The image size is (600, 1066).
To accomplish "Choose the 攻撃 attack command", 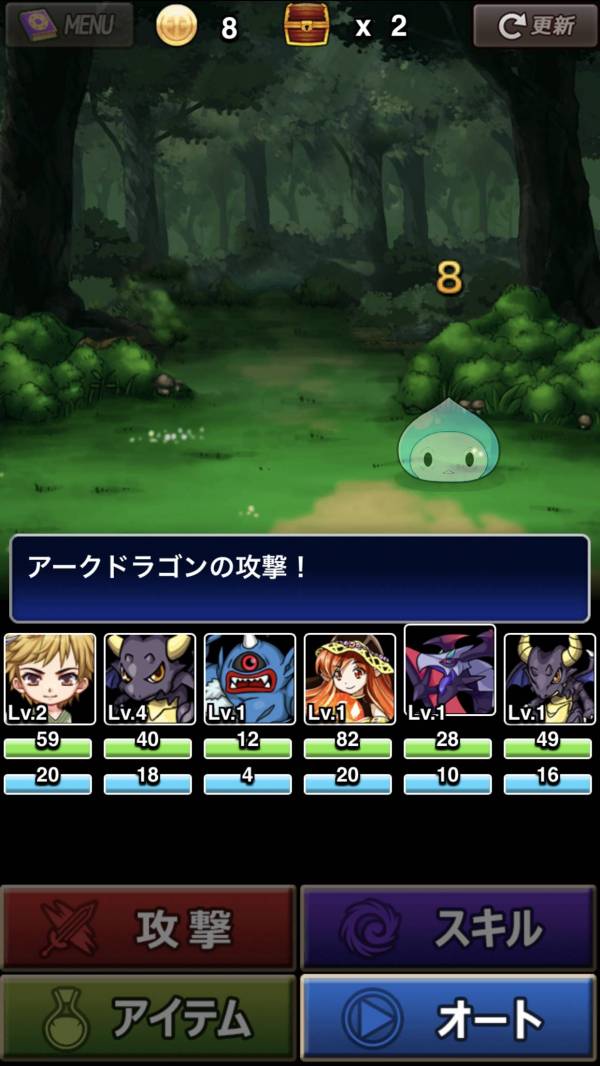I will coord(149,928).
